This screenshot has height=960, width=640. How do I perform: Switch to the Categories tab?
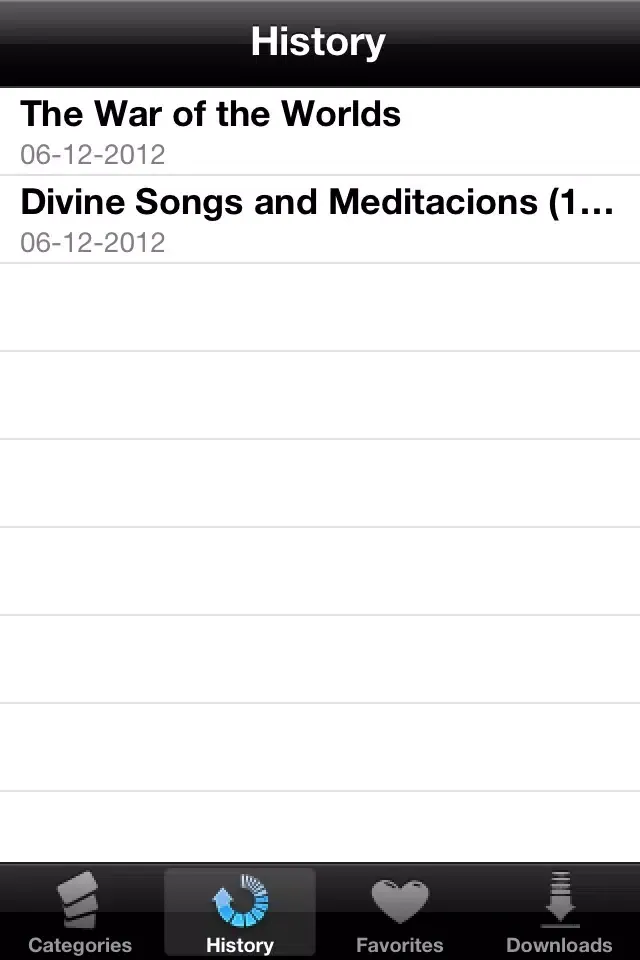[x=80, y=912]
